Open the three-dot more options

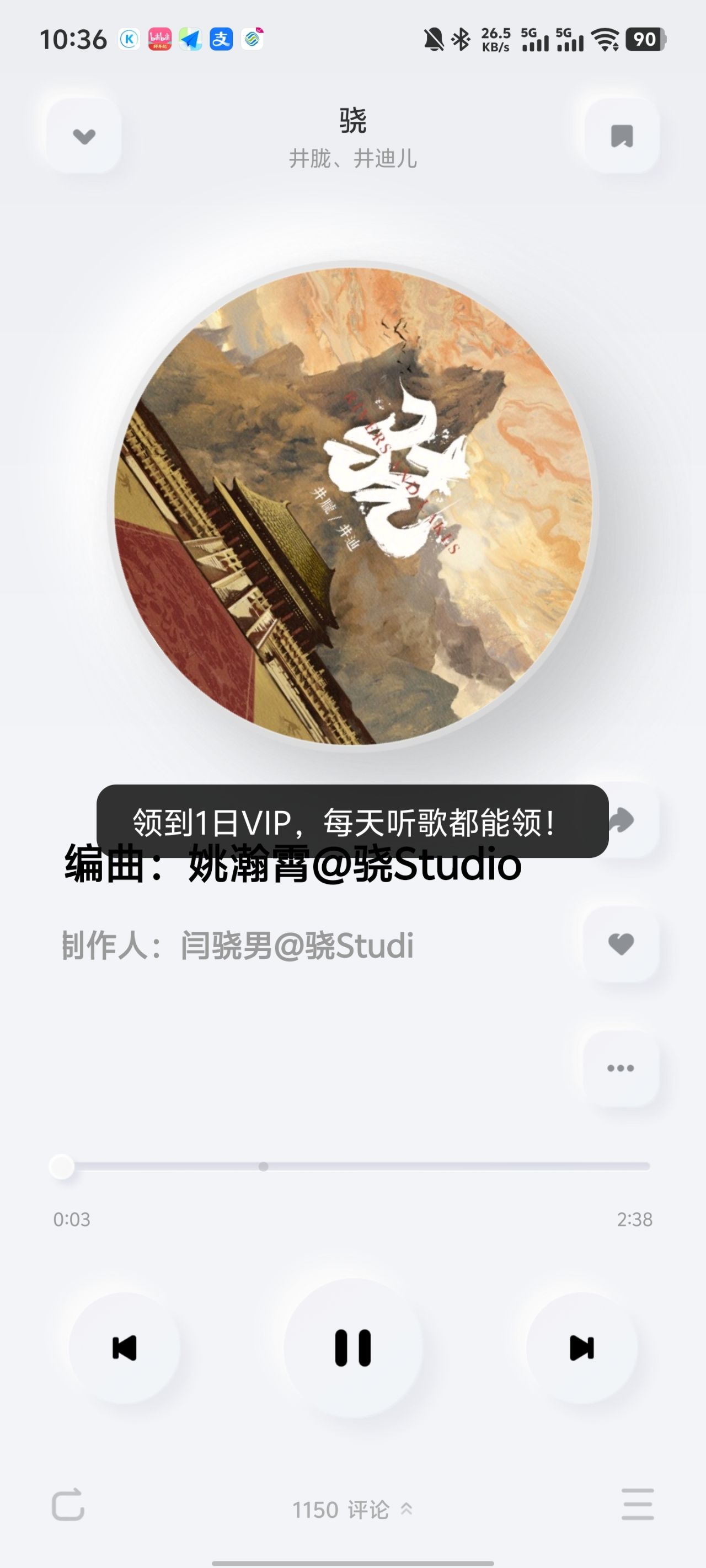pyautogui.click(x=621, y=1067)
